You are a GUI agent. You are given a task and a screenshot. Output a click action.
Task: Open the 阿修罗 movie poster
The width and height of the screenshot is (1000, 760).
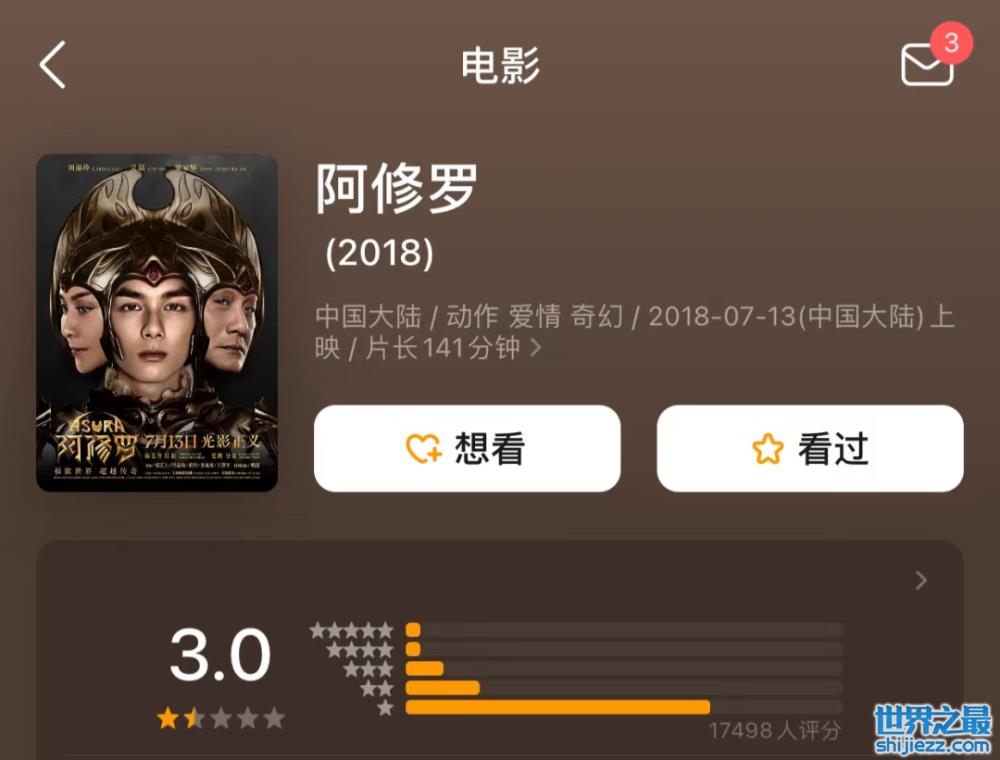[157, 322]
